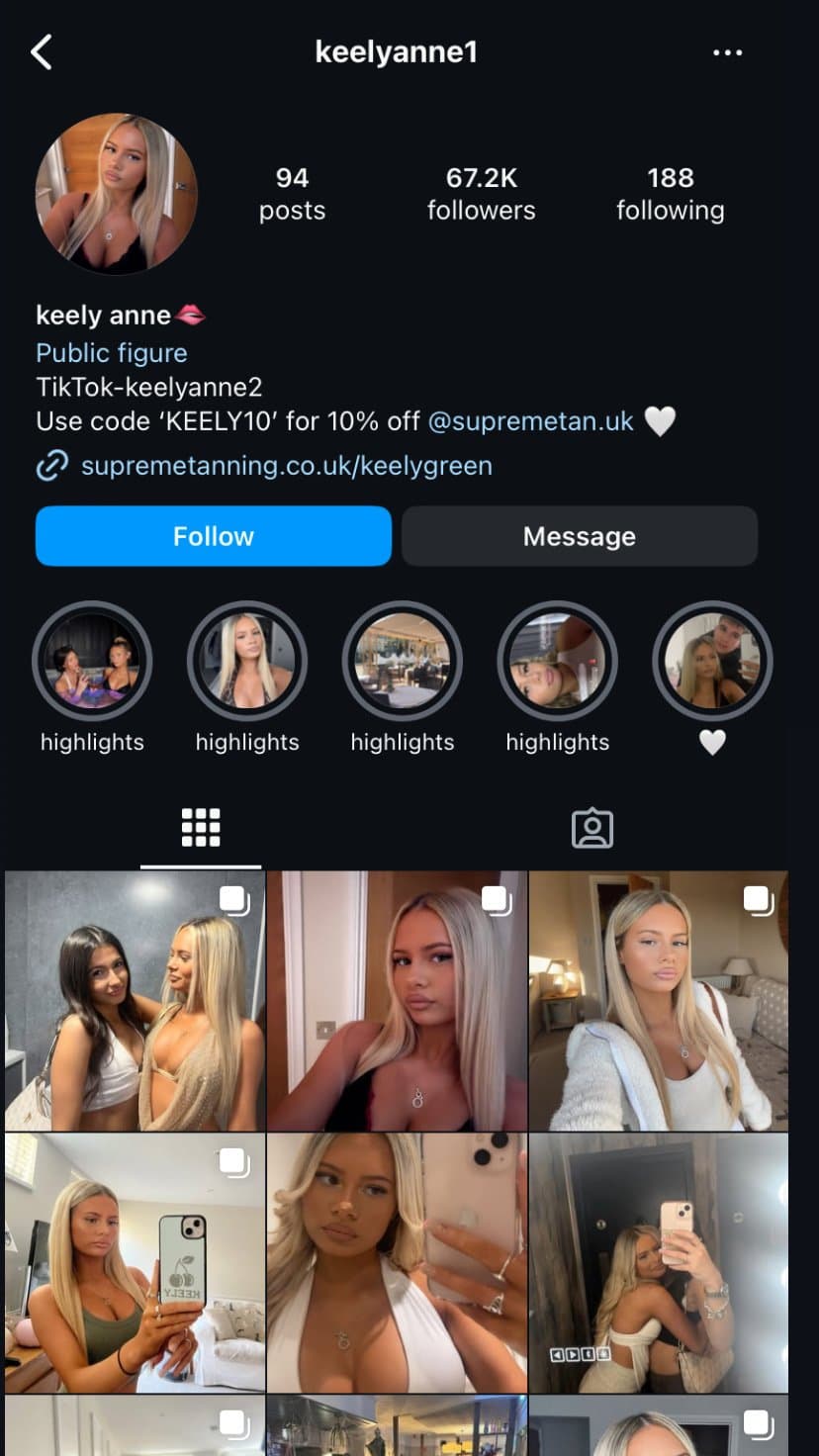Tap the back arrow to return
Image resolution: width=819 pixels, height=1456 pixels.
[42, 51]
